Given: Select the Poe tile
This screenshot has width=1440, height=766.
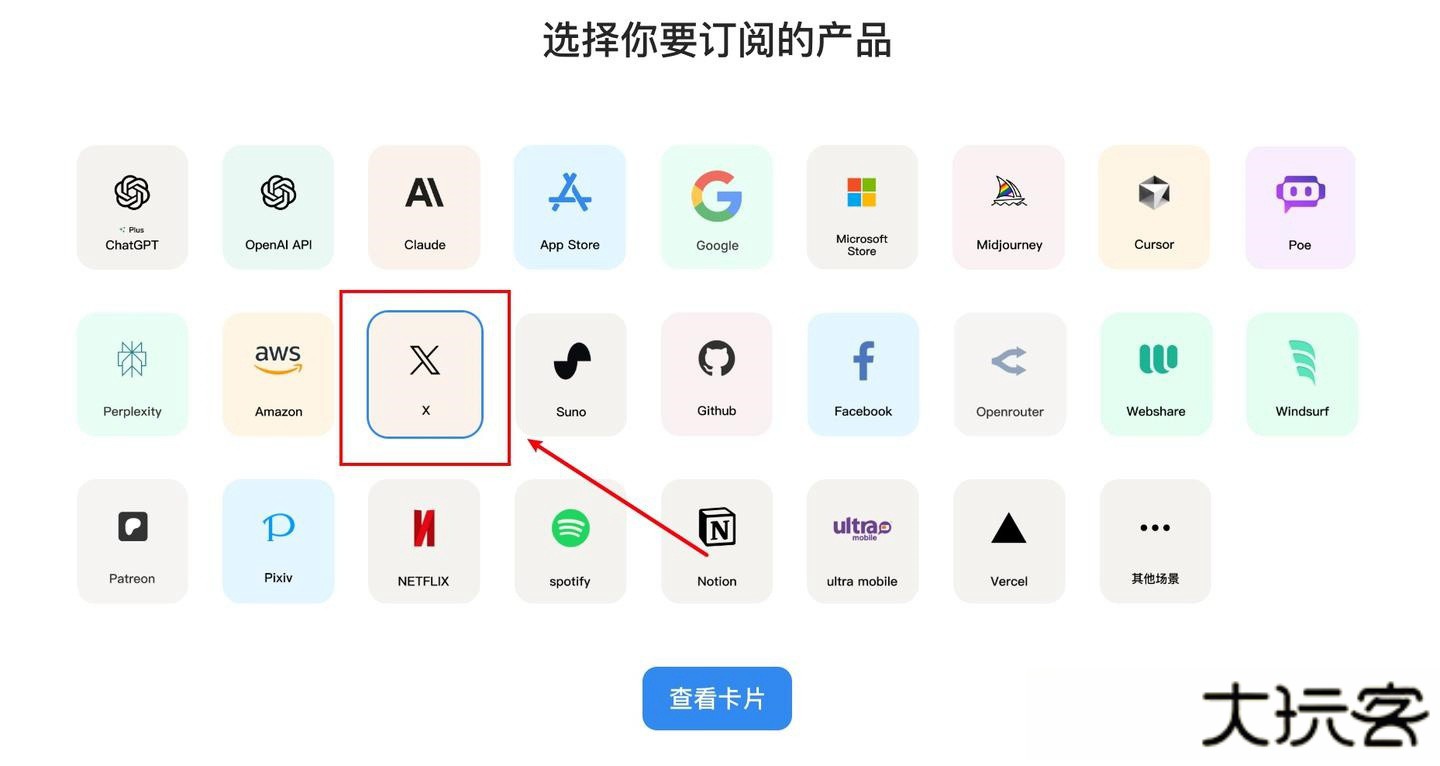Looking at the screenshot, I should (1300, 207).
